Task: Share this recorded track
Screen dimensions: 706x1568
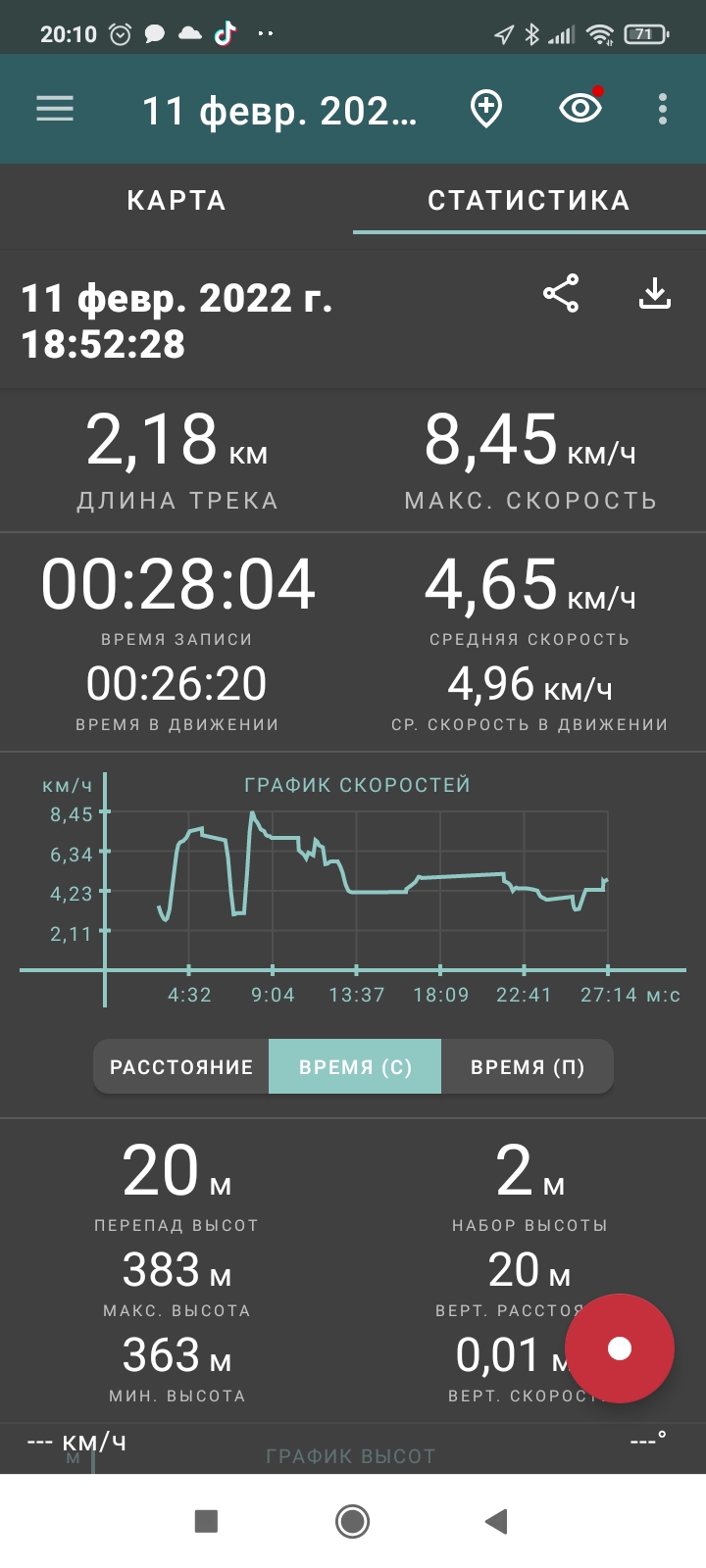Action: point(561,294)
